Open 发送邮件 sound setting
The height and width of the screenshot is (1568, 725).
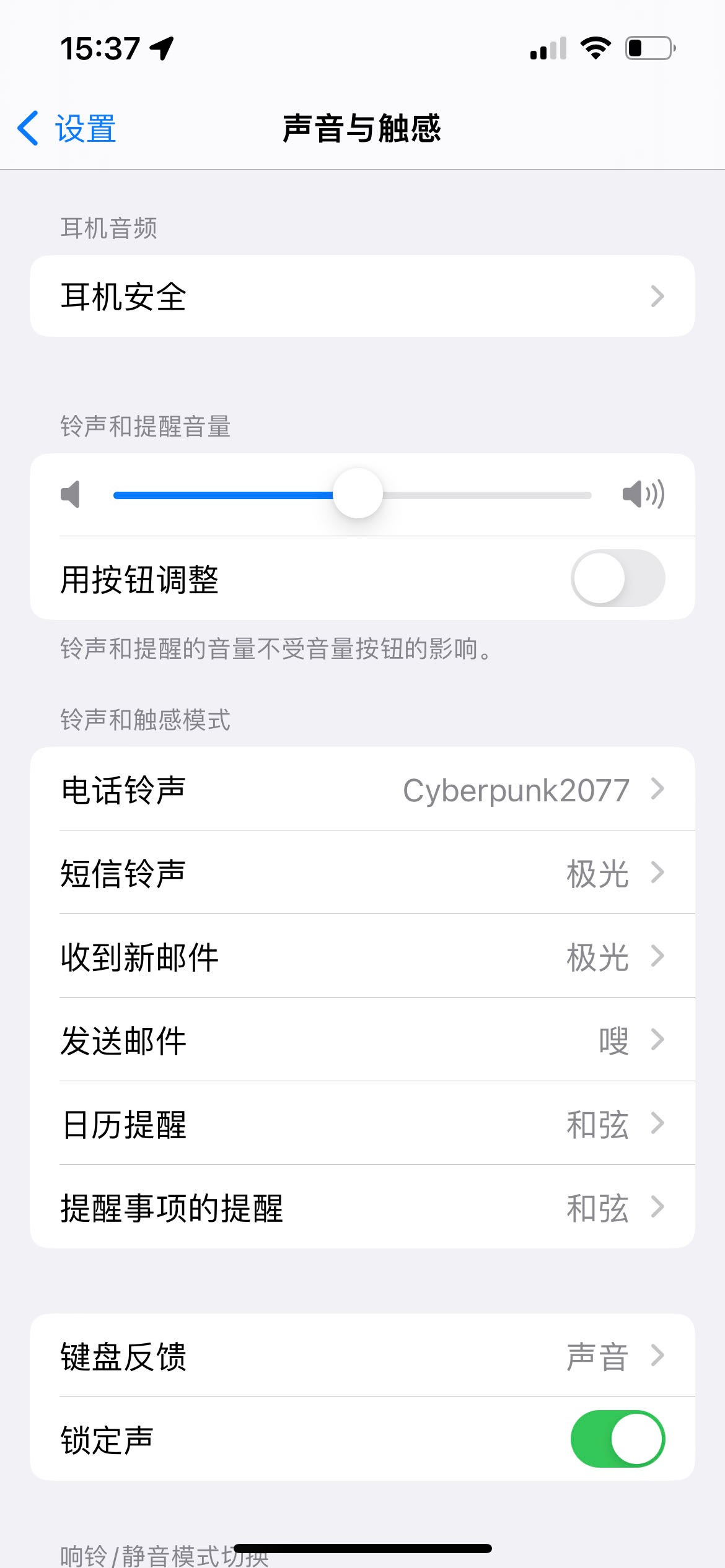click(362, 1040)
